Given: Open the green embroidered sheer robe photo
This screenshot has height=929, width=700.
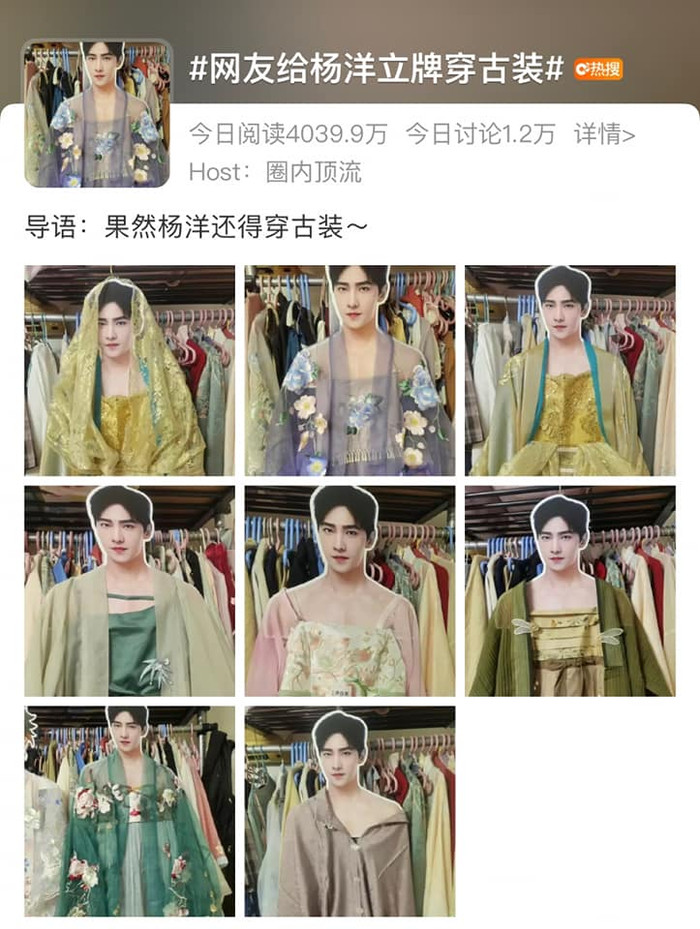Looking at the screenshot, I should [x=129, y=811].
